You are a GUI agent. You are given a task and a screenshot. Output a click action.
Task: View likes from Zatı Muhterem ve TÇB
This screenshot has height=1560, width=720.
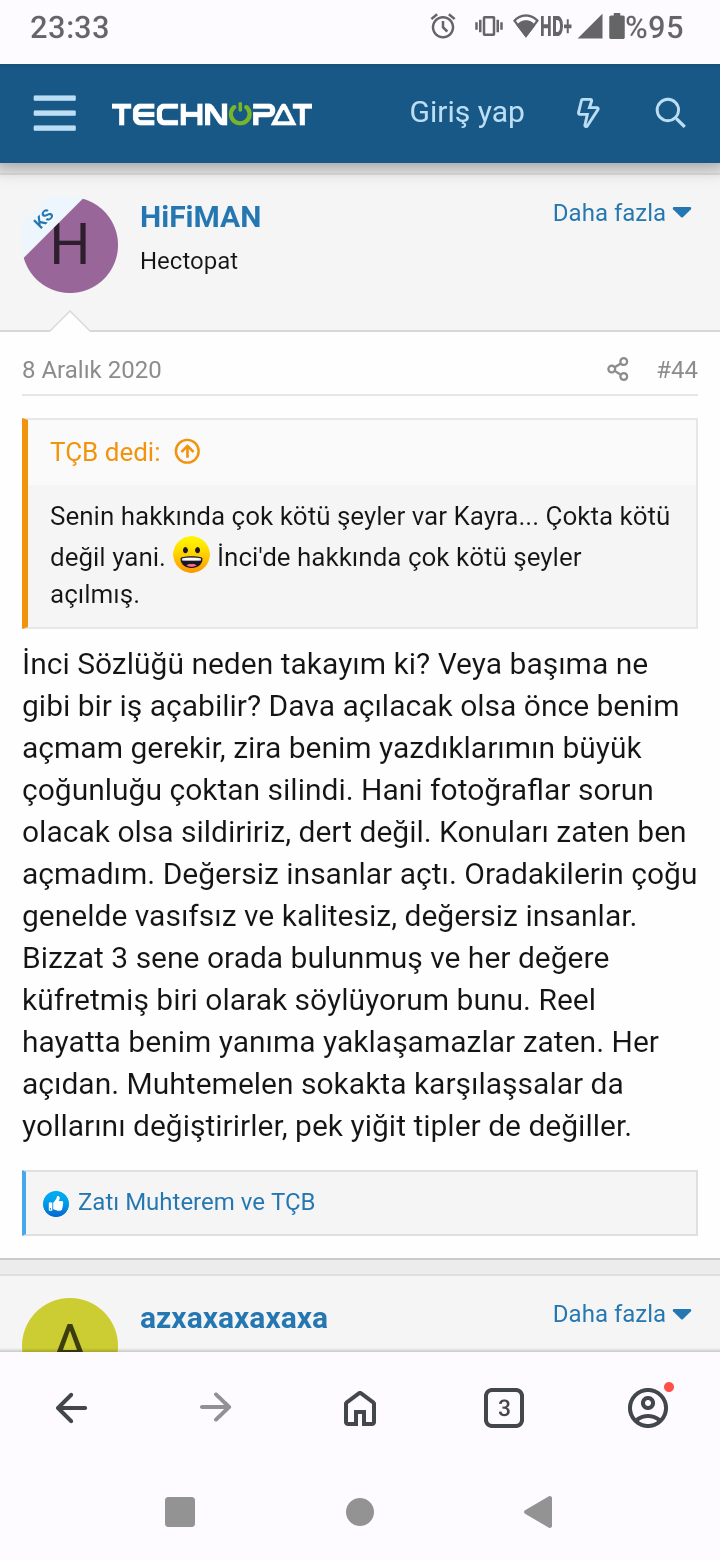196,1202
